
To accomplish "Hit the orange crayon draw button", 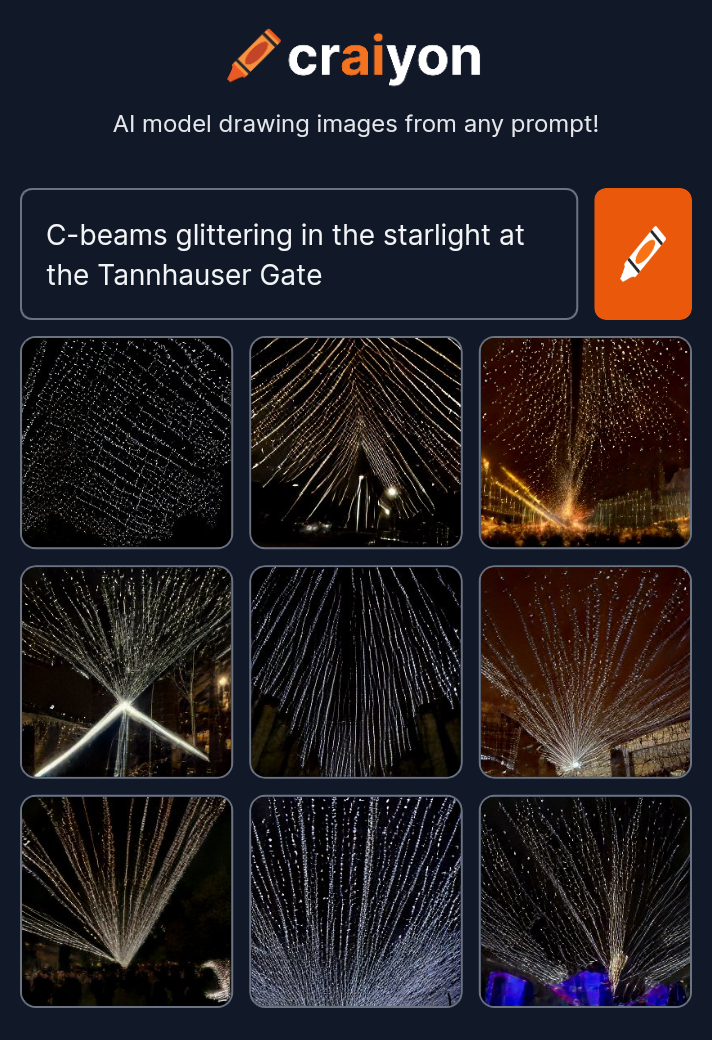I will point(643,254).
